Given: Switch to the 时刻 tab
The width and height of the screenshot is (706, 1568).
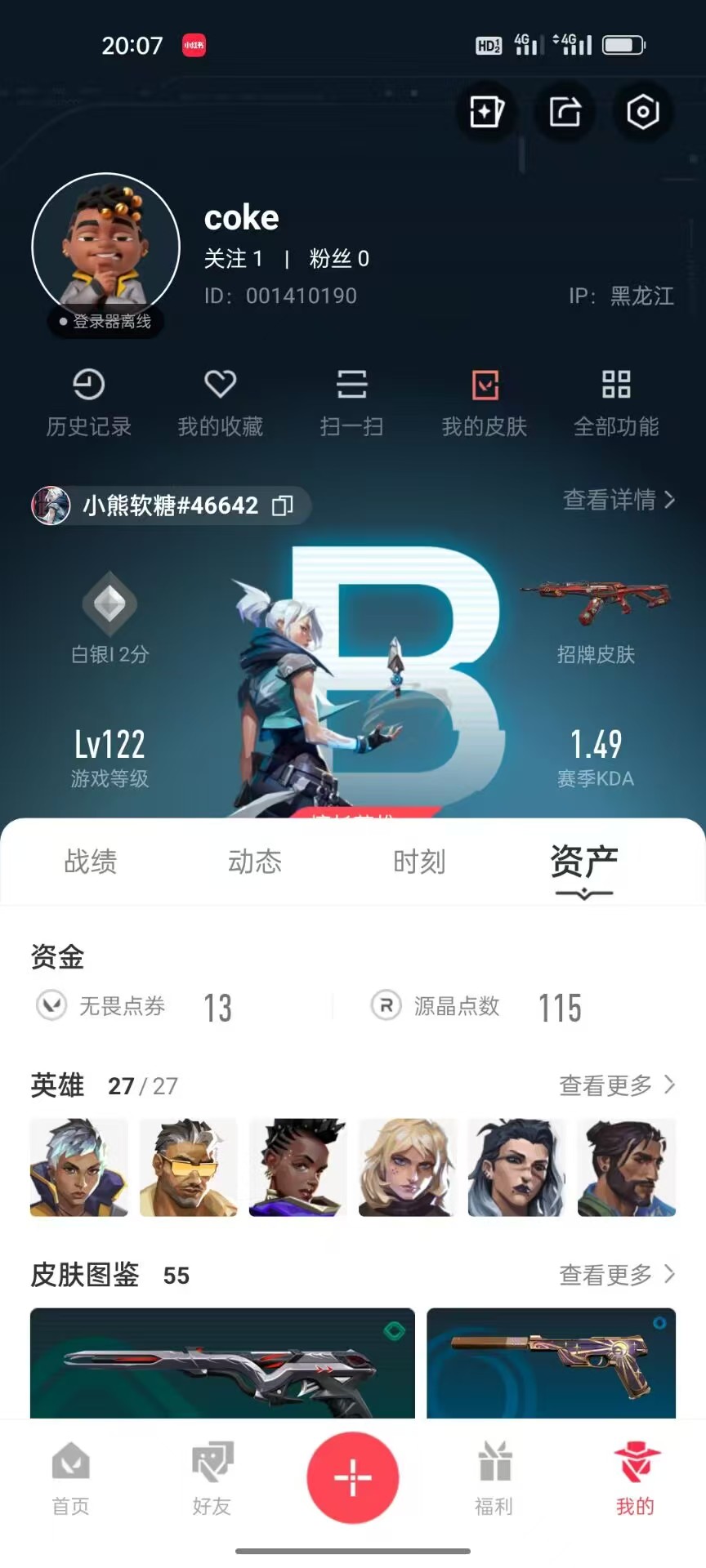Looking at the screenshot, I should tap(419, 862).
